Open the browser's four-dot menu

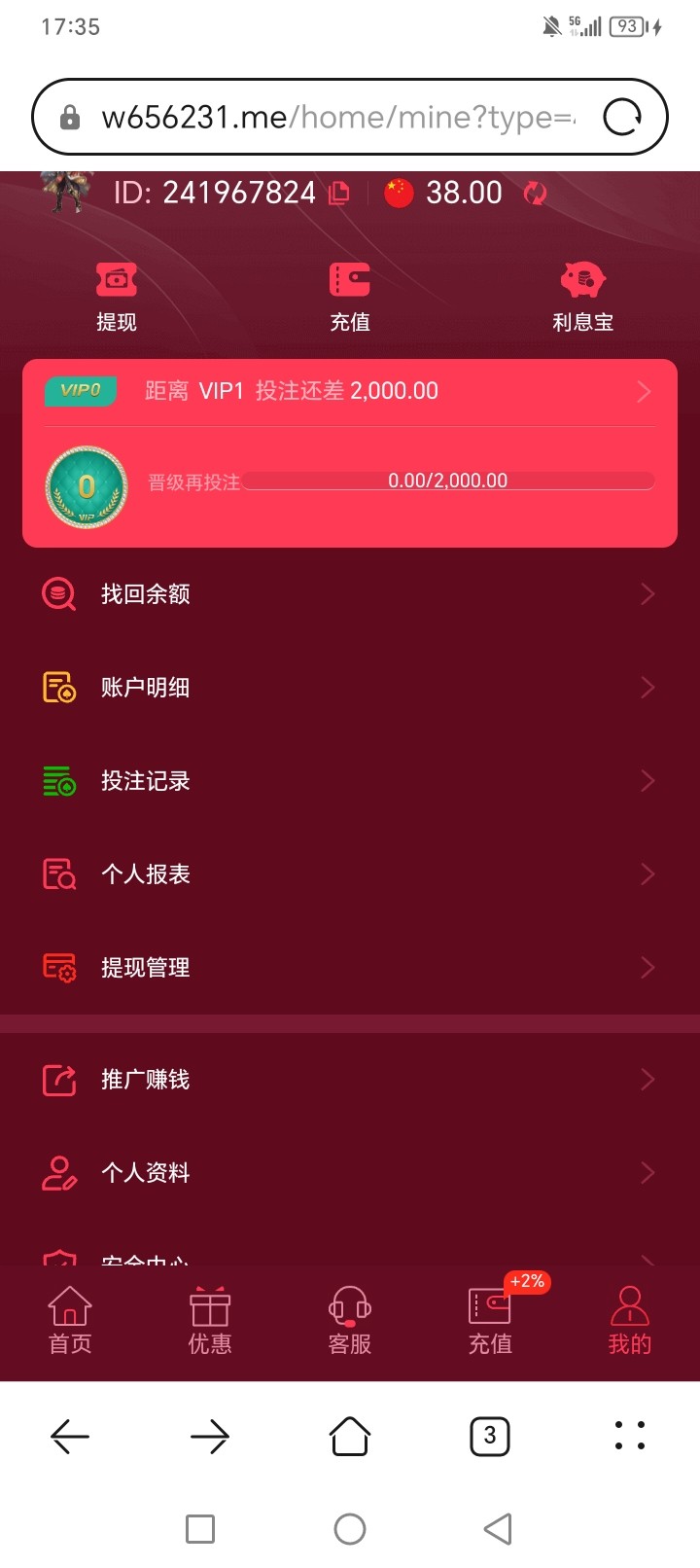coord(630,1436)
